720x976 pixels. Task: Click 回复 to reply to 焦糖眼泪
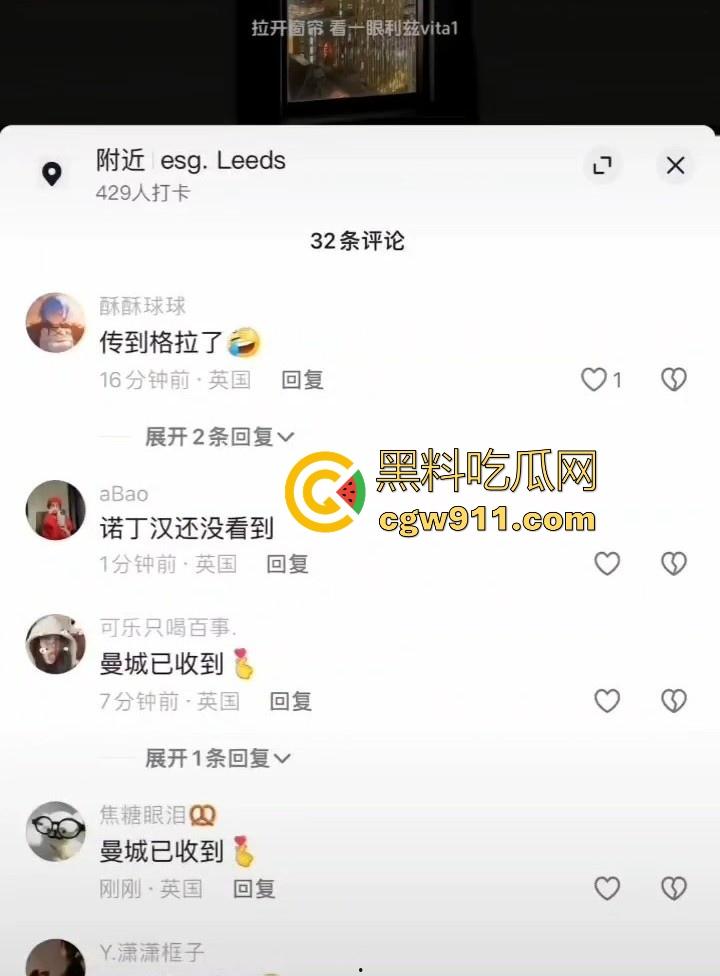pos(254,889)
